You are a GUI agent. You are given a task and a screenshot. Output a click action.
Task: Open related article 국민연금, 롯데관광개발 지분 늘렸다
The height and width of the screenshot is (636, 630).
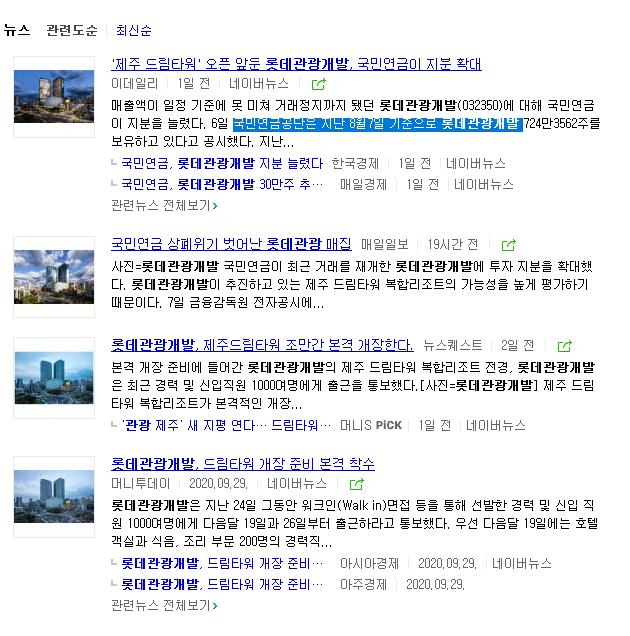click(222, 163)
